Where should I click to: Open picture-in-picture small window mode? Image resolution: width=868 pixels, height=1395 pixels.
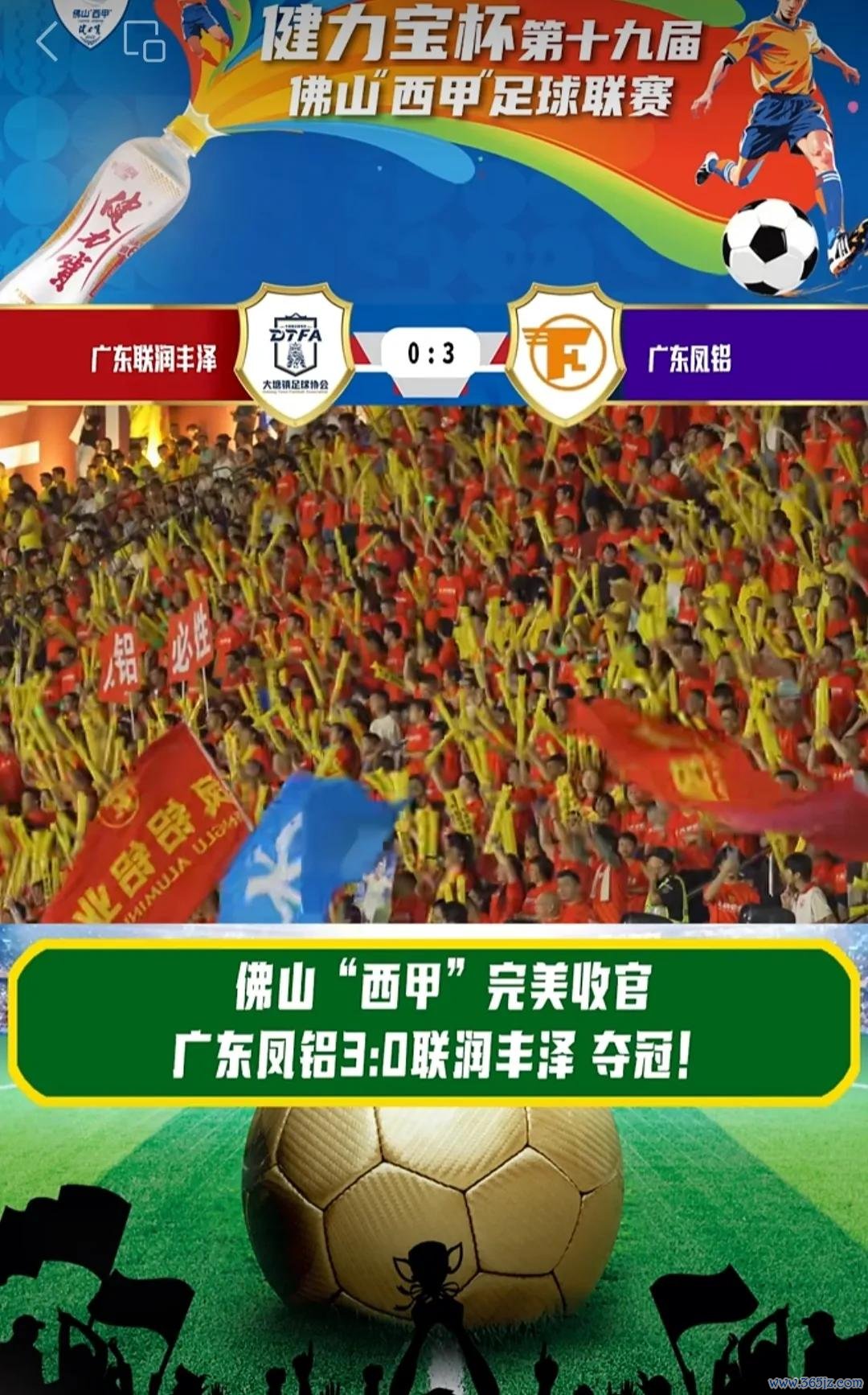145,42
